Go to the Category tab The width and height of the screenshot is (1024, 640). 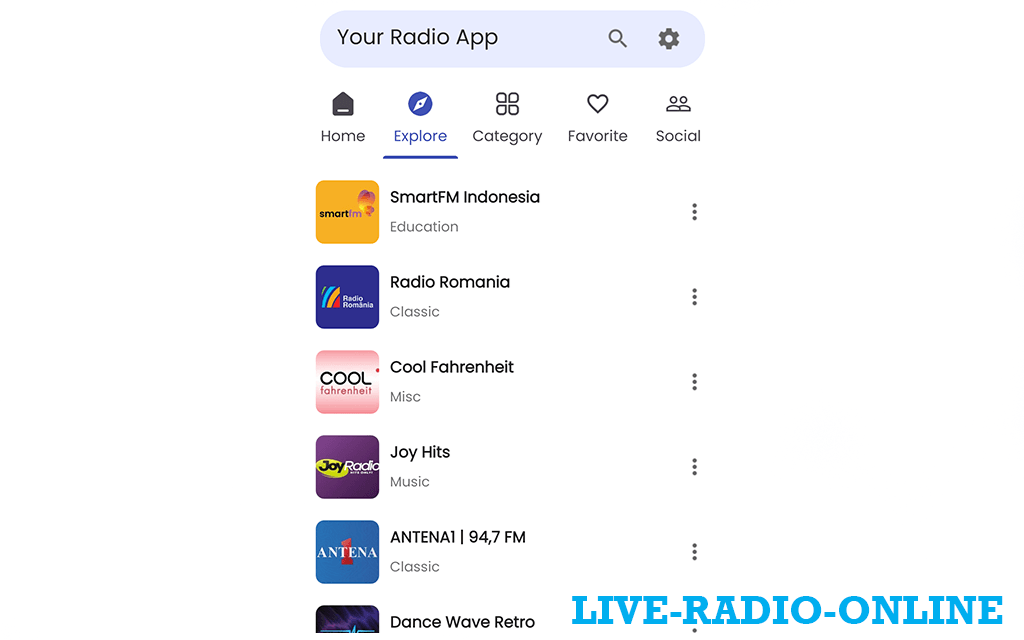pyautogui.click(x=507, y=118)
